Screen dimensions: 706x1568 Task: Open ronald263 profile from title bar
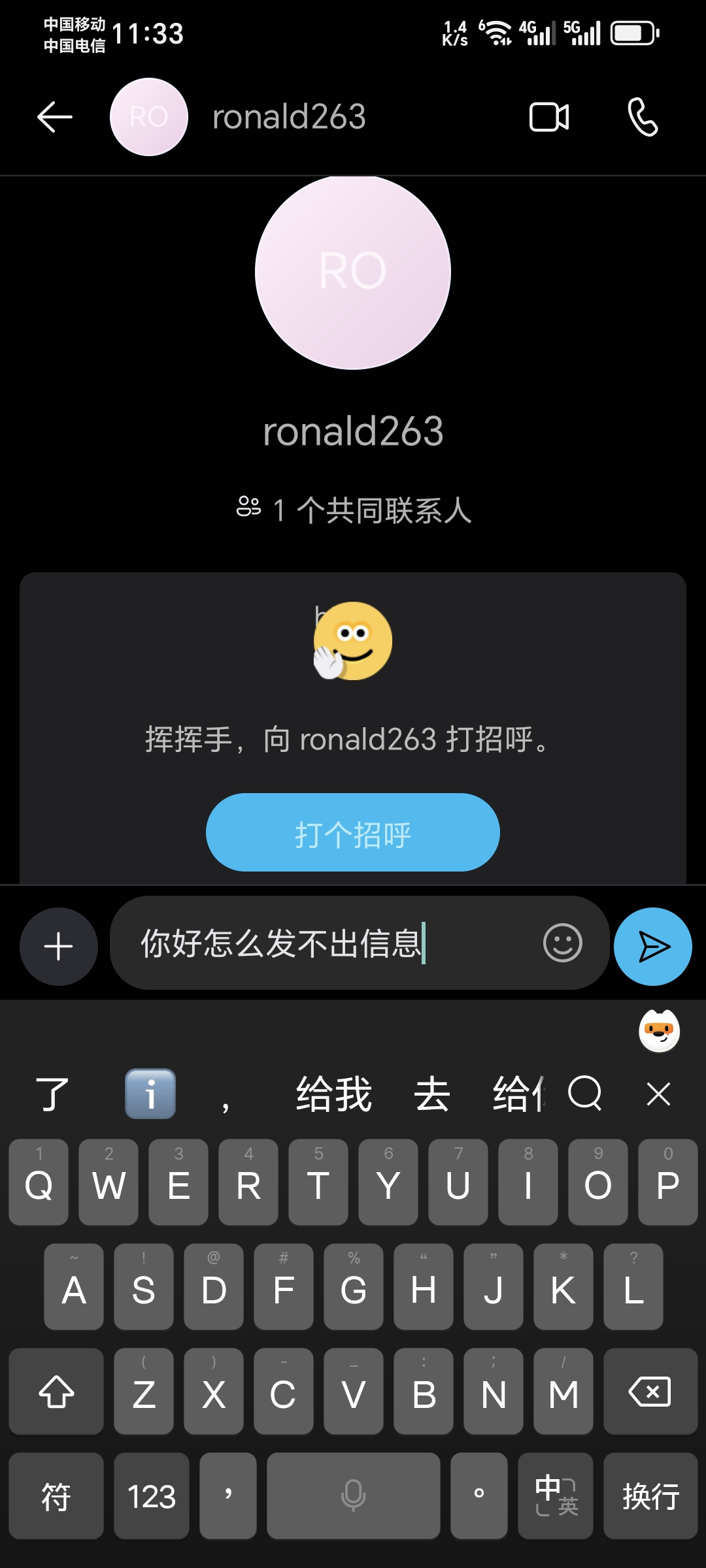click(x=288, y=117)
